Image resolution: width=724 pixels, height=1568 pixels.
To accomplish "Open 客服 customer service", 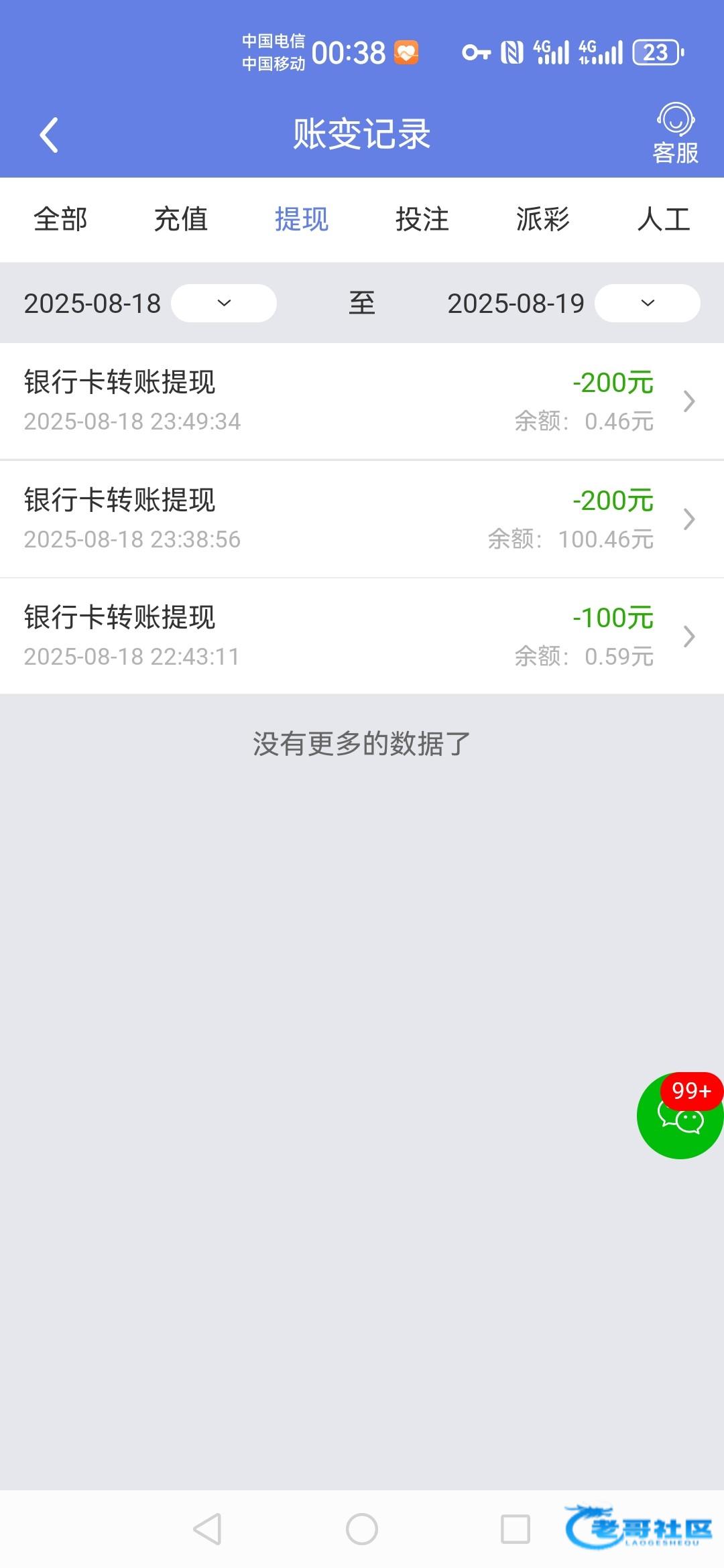I will click(x=675, y=134).
